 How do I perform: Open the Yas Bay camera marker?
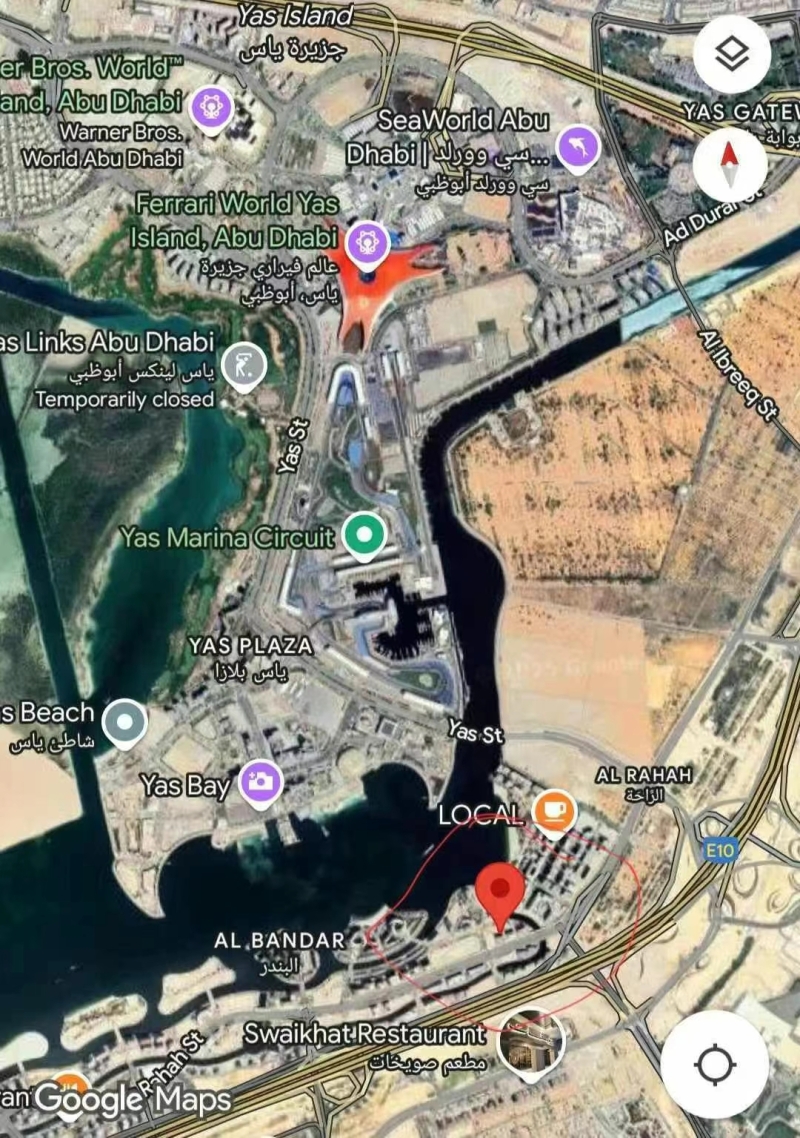click(261, 783)
